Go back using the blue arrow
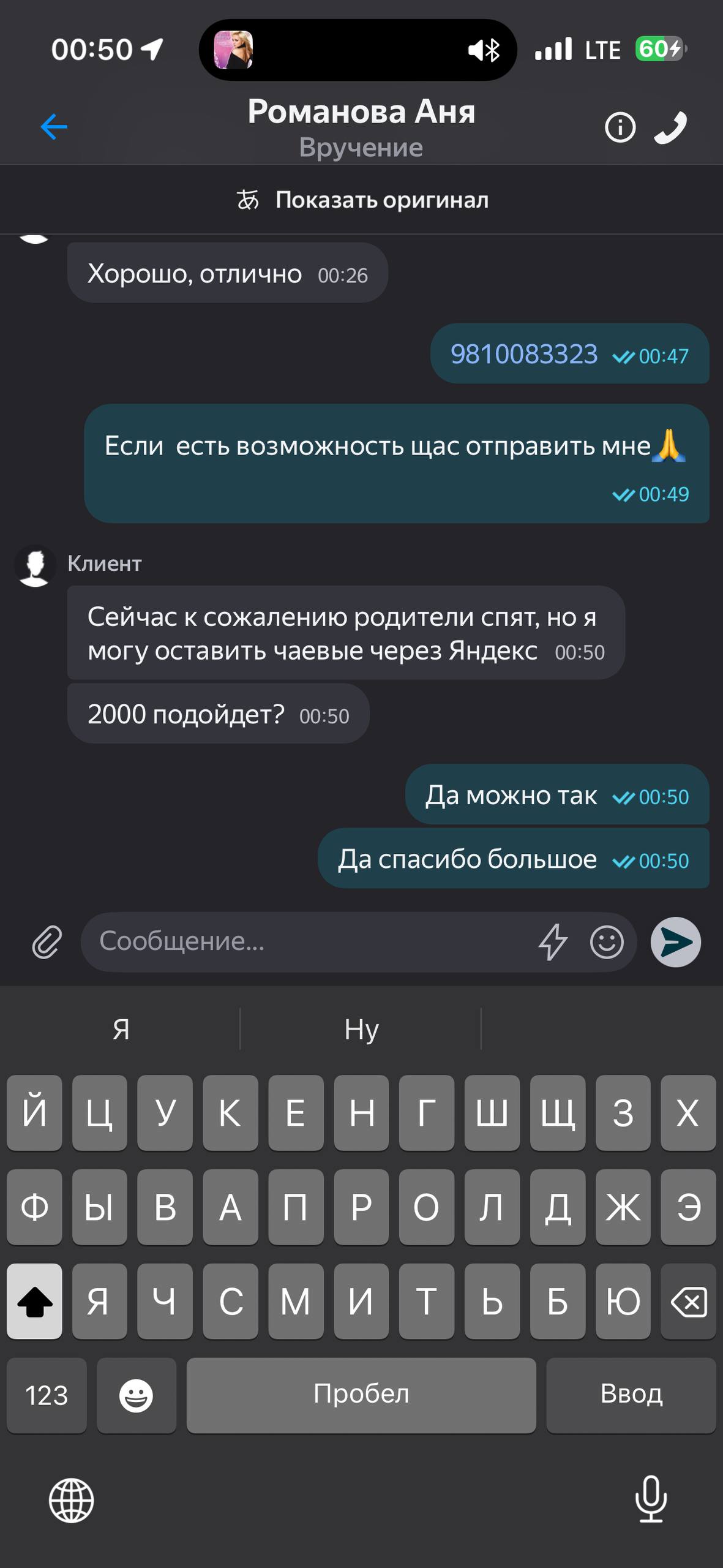 tap(54, 127)
